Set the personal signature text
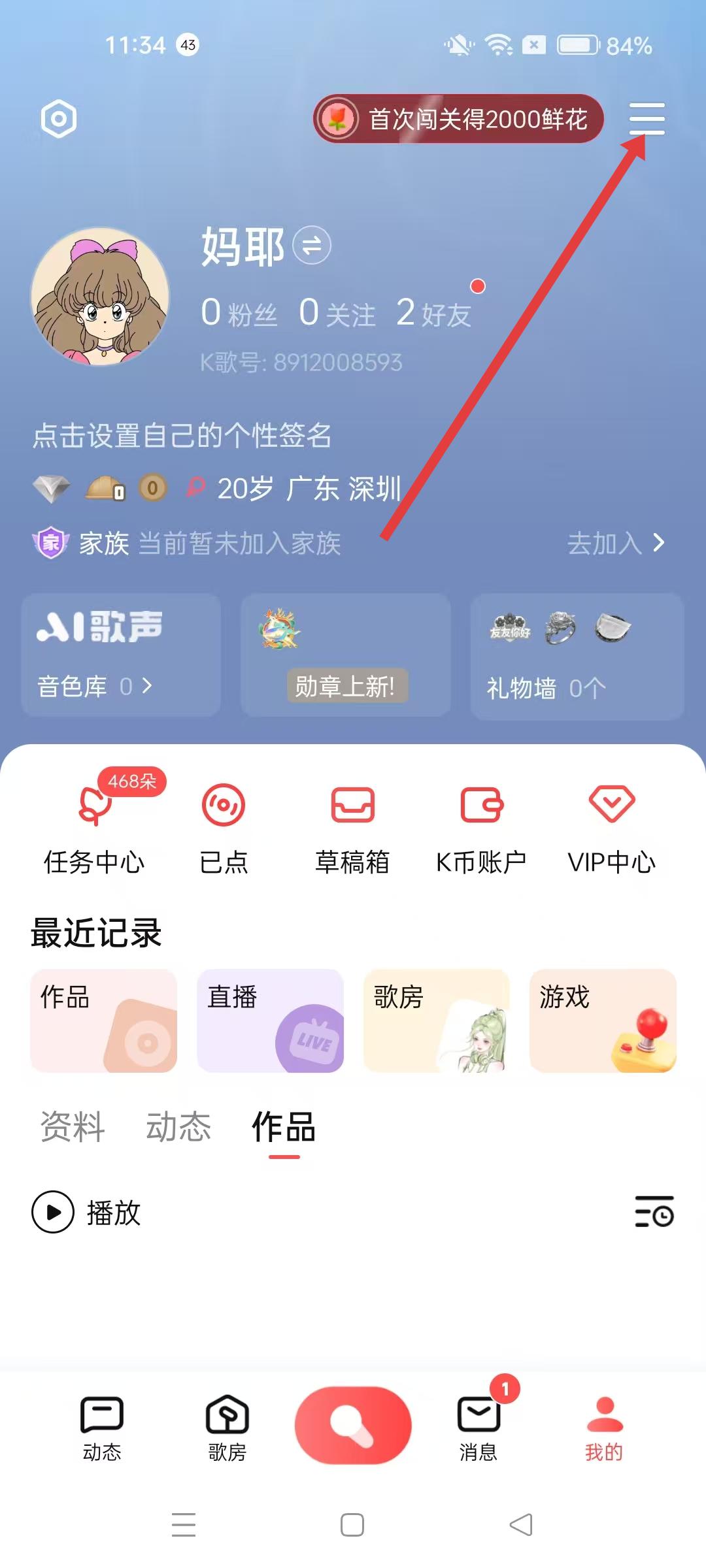The width and height of the screenshot is (706, 1568). (182, 435)
